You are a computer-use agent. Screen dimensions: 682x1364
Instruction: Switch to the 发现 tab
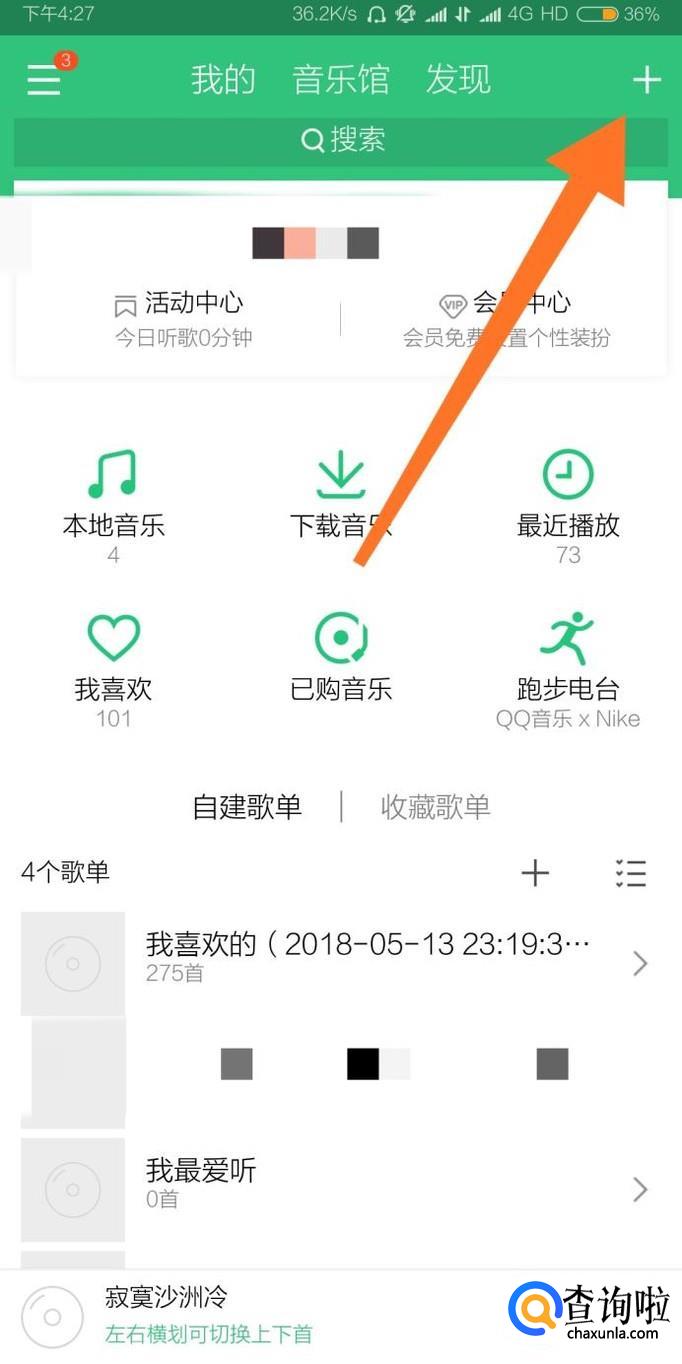[x=458, y=80]
